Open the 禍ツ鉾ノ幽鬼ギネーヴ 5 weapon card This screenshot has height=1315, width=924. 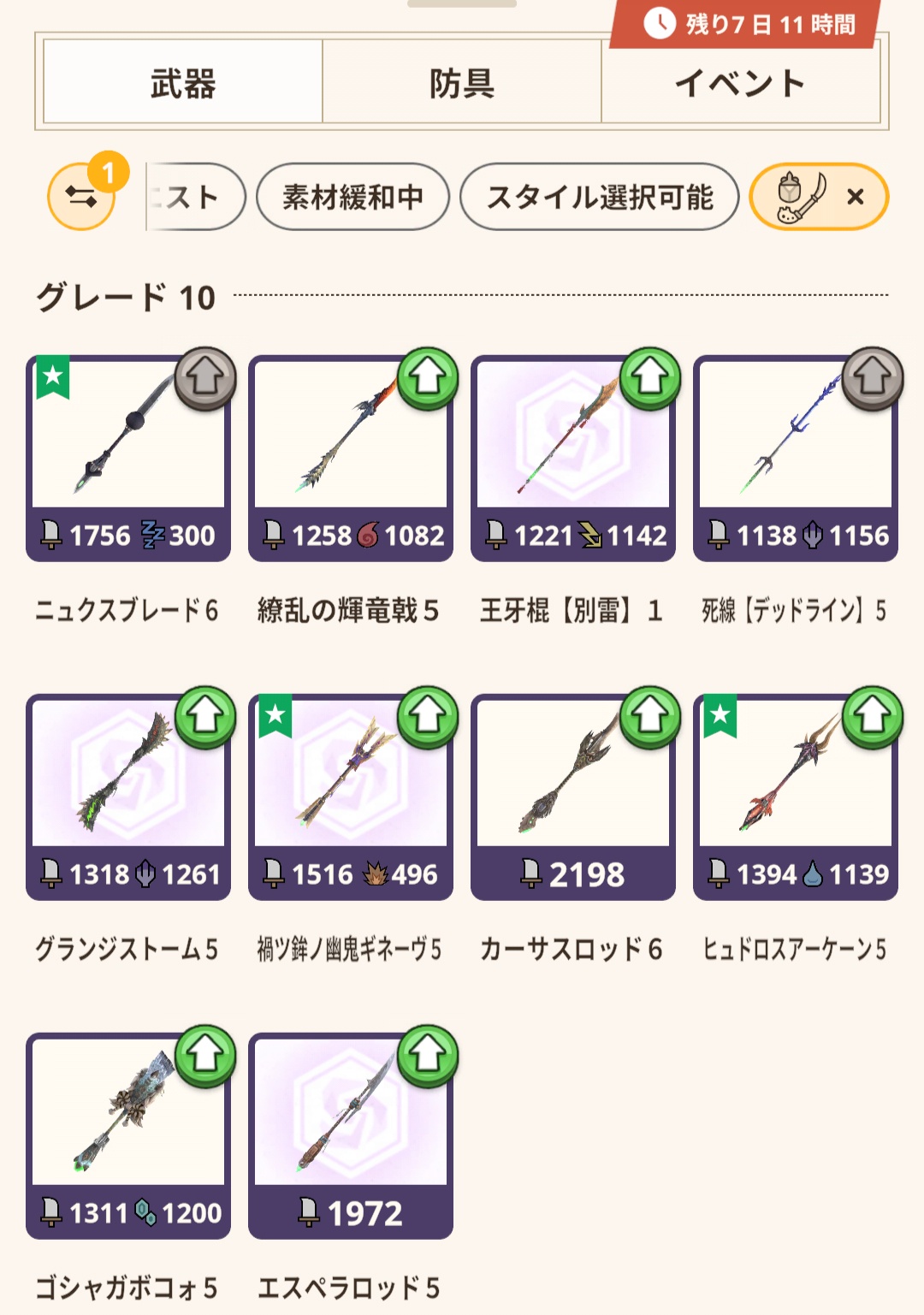[x=351, y=797]
